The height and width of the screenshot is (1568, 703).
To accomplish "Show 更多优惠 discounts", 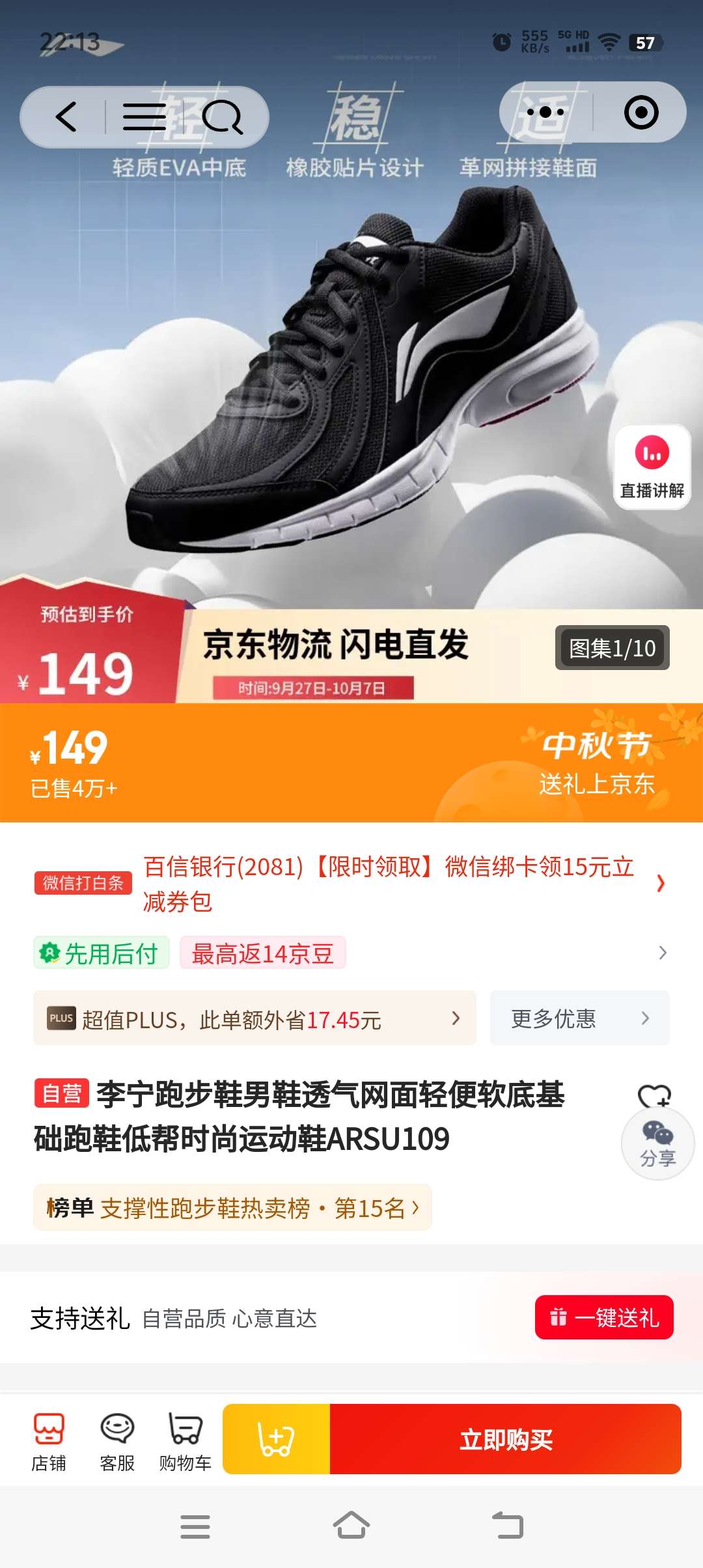I will 579,1018.
